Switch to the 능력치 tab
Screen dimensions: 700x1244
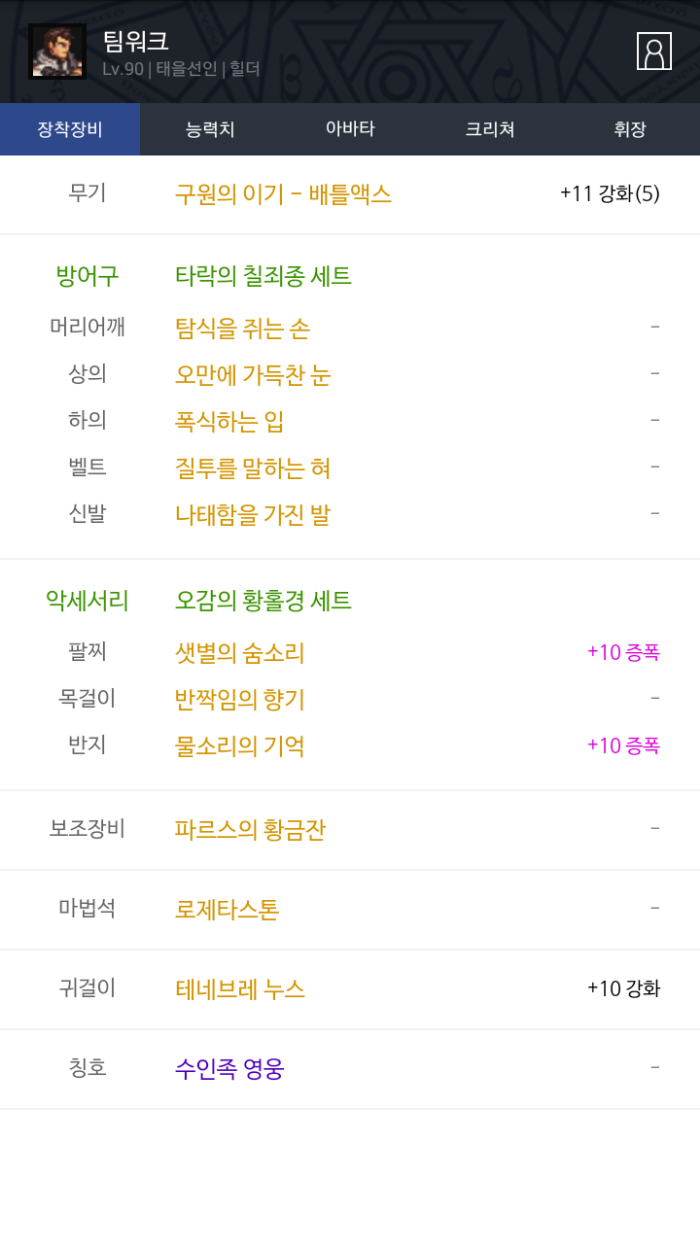(x=210, y=129)
